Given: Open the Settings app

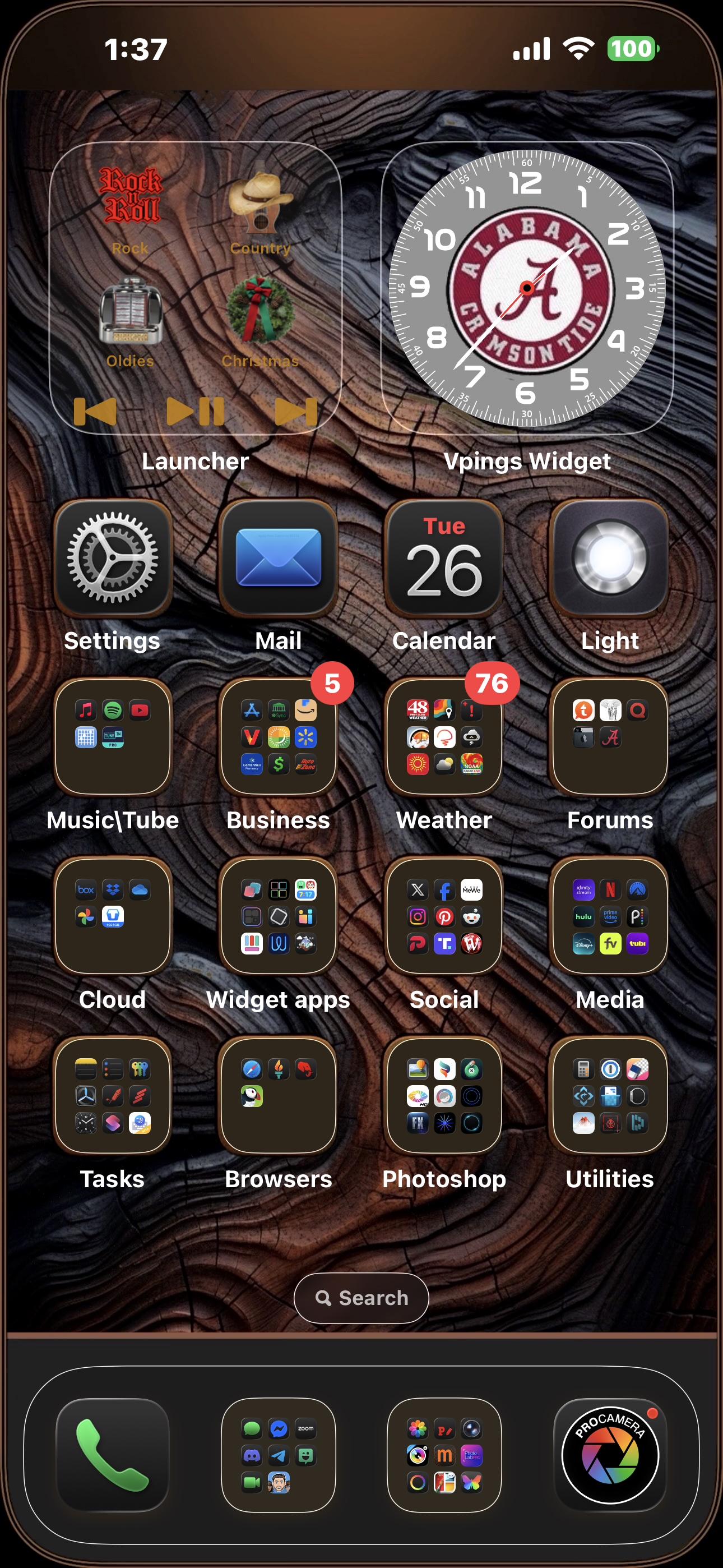Looking at the screenshot, I should click(x=113, y=557).
